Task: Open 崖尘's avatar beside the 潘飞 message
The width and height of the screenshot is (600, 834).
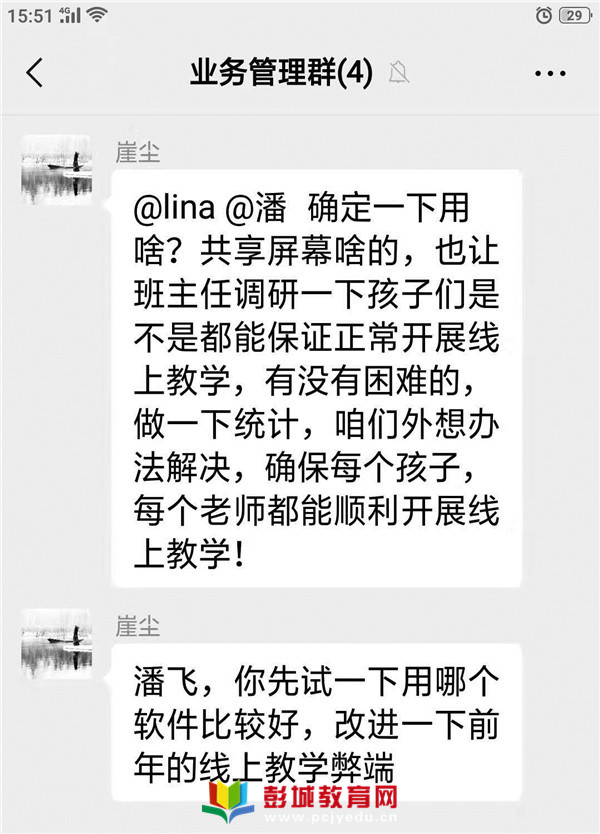Action: click(57, 643)
